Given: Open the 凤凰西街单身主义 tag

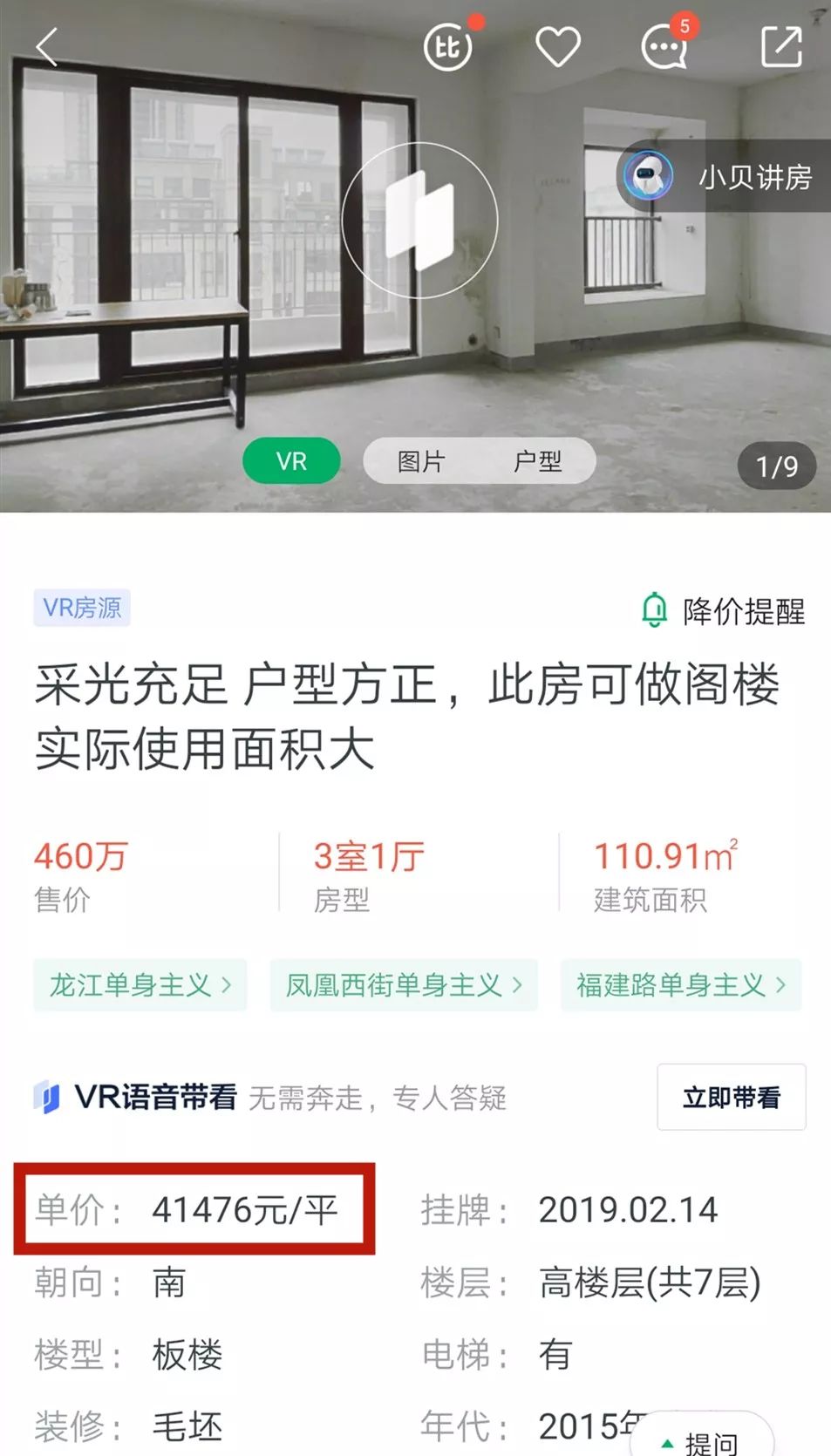Looking at the screenshot, I should point(404,985).
